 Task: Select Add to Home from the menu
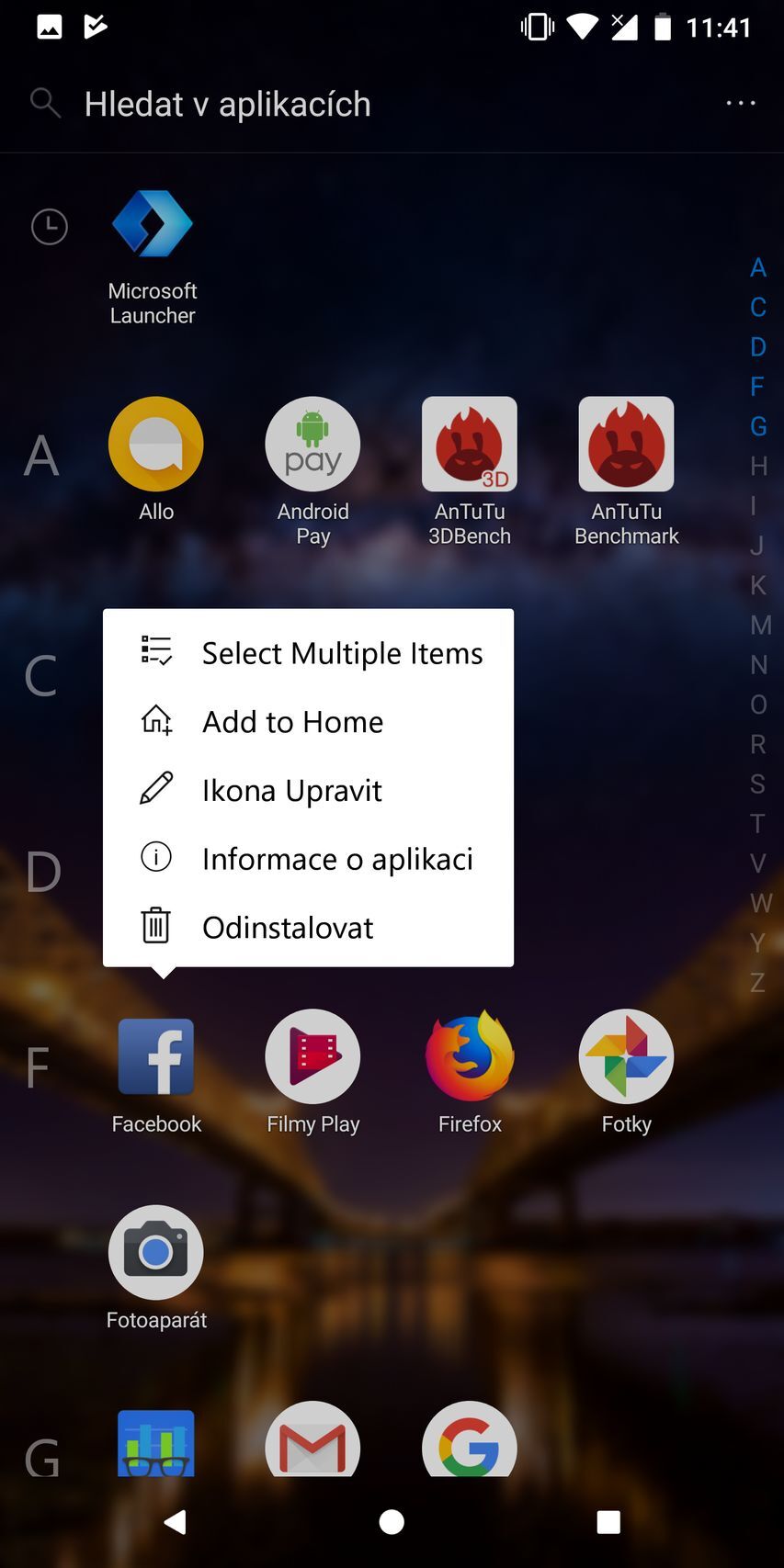[292, 722]
